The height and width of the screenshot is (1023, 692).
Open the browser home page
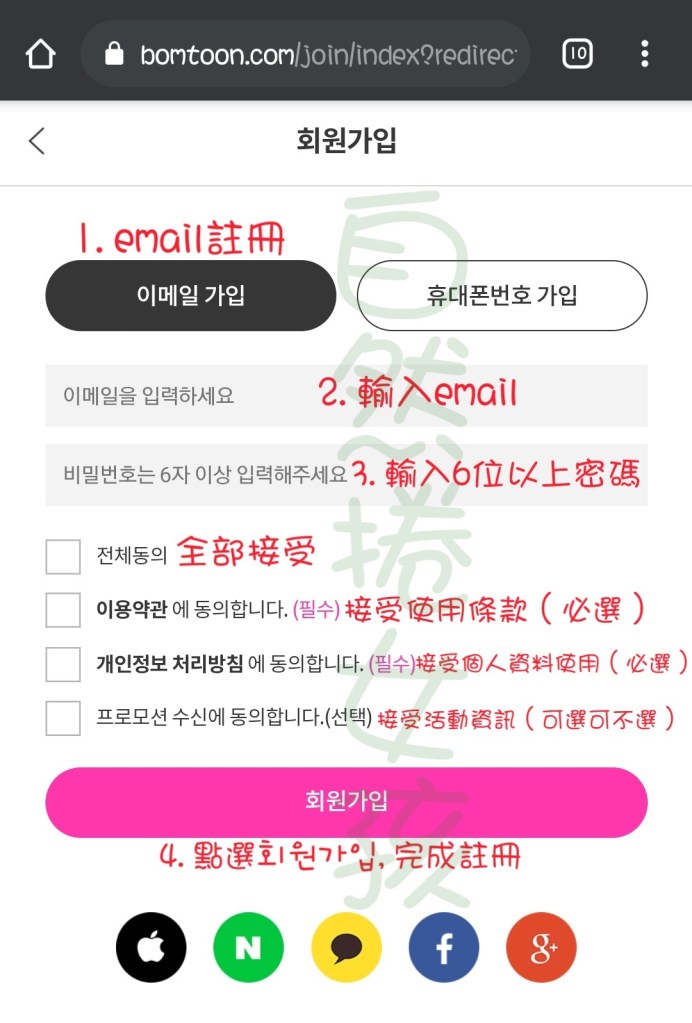point(40,54)
